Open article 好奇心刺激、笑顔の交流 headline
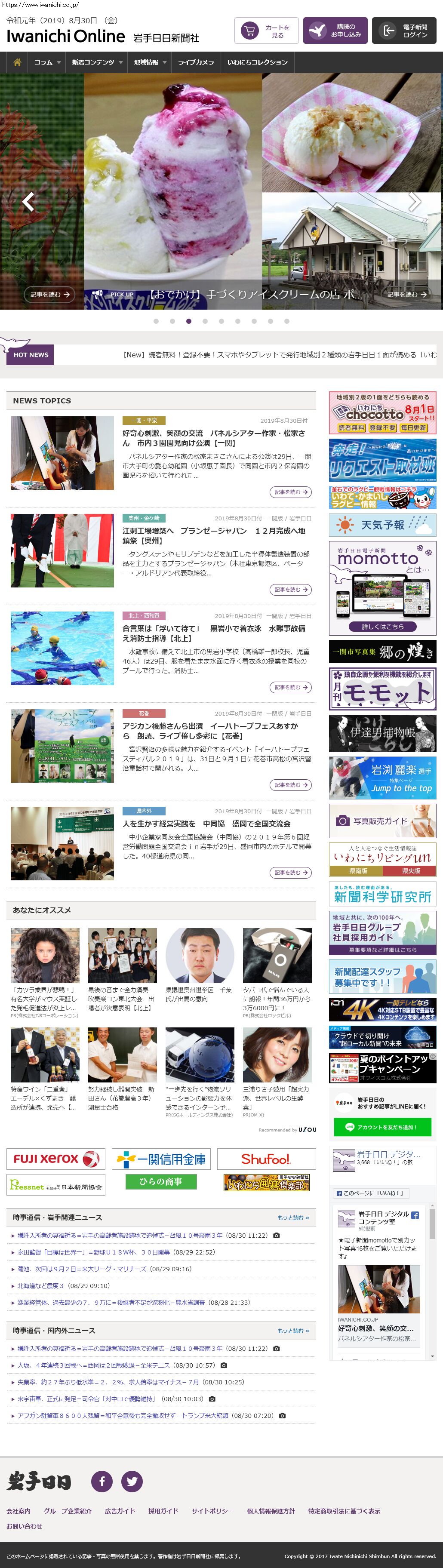This screenshot has height=1568, width=443. [x=214, y=438]
